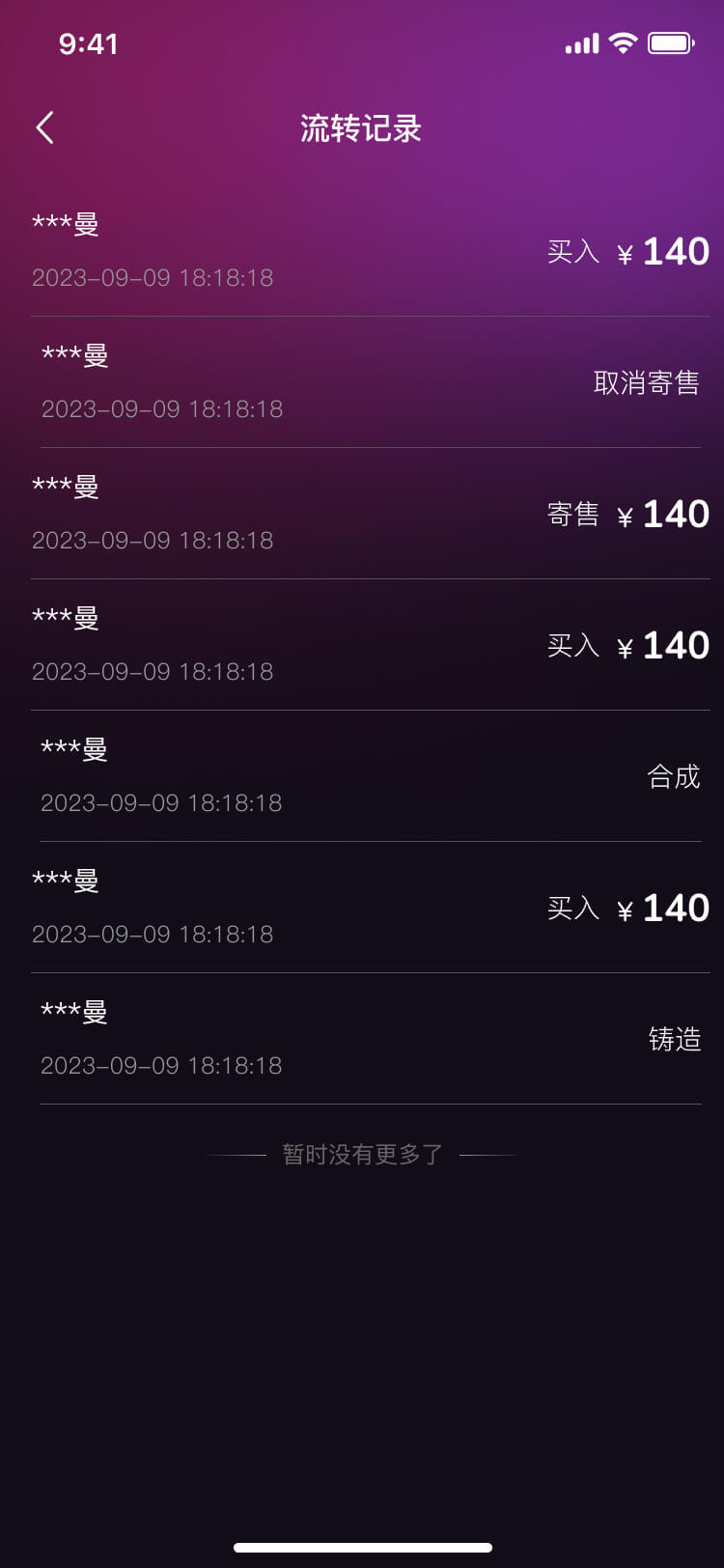The height and width of the screenshot is (1568, 724).
Task: Tap the ¥140 price of the third 买入 record
Action: tap(673, 908)
